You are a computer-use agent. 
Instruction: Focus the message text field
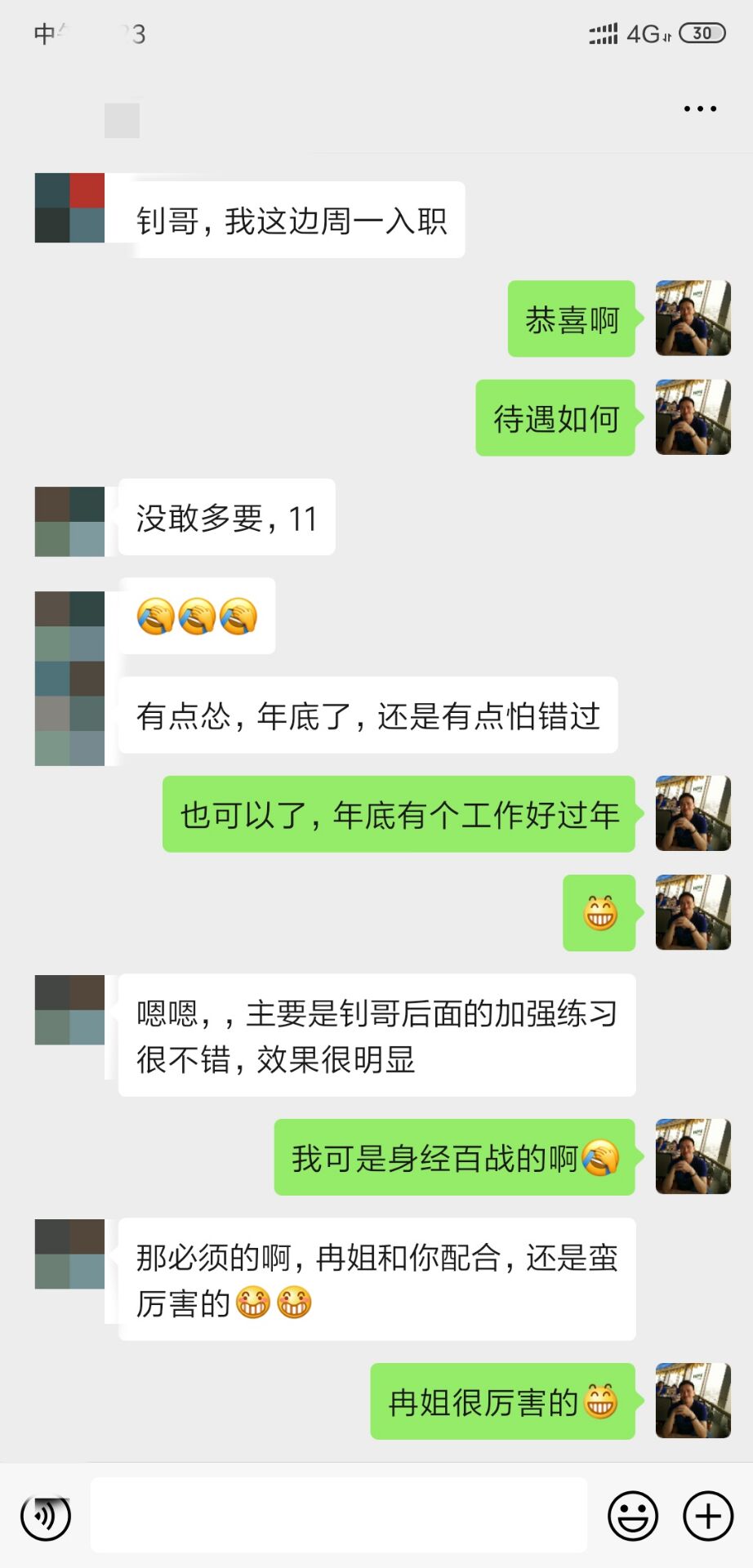tap(338, 1515)
